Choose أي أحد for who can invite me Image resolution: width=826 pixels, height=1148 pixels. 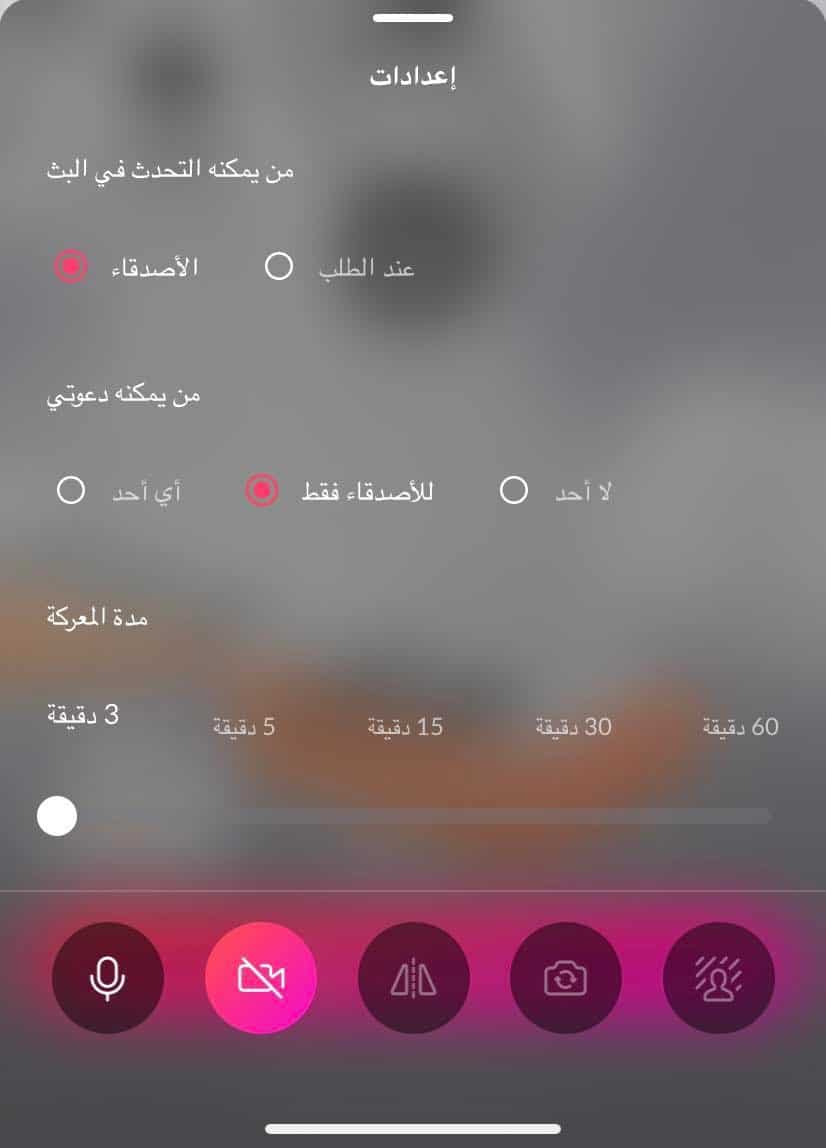(71, 491)
